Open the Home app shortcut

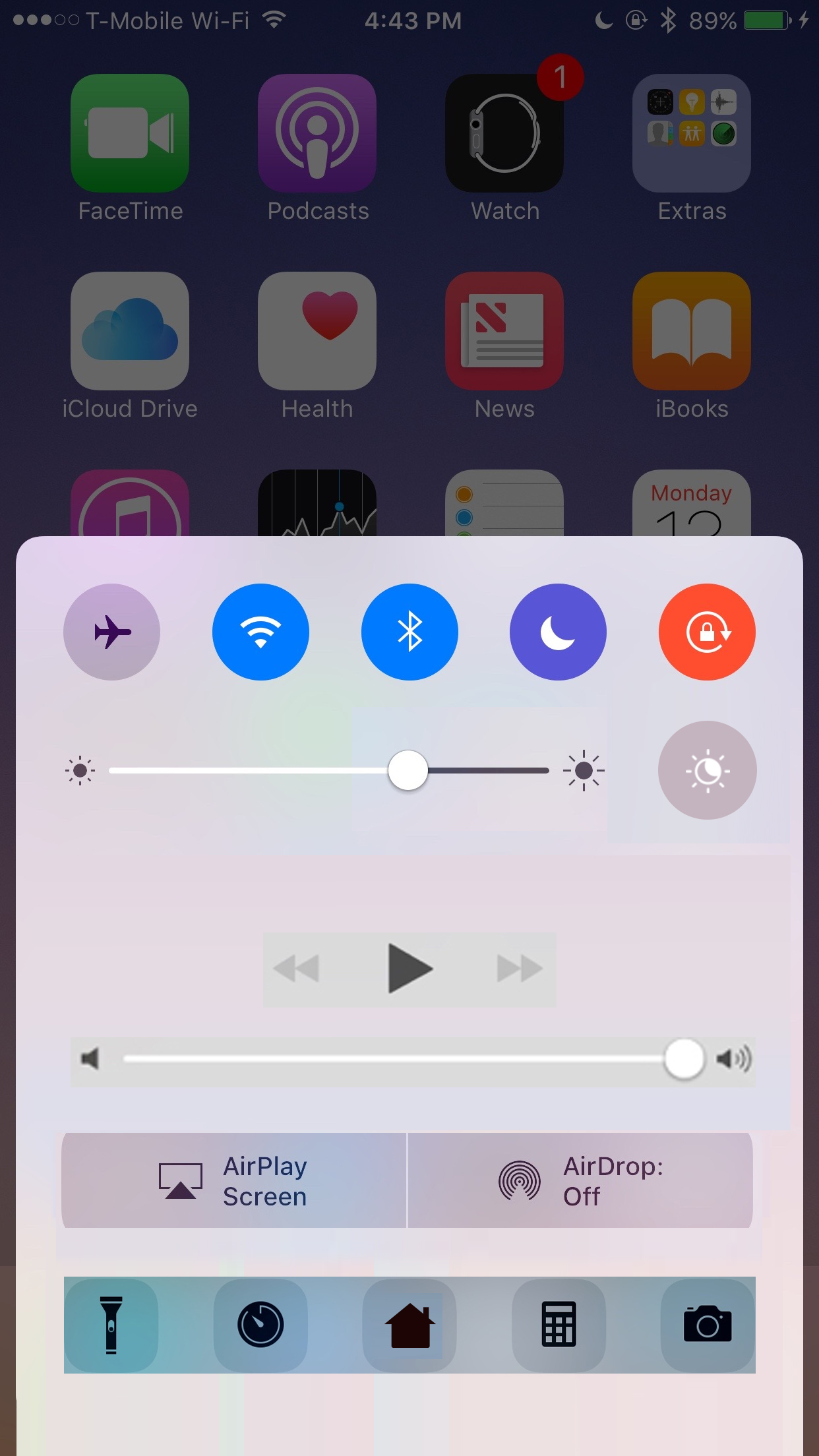[x=409, y=1325]
